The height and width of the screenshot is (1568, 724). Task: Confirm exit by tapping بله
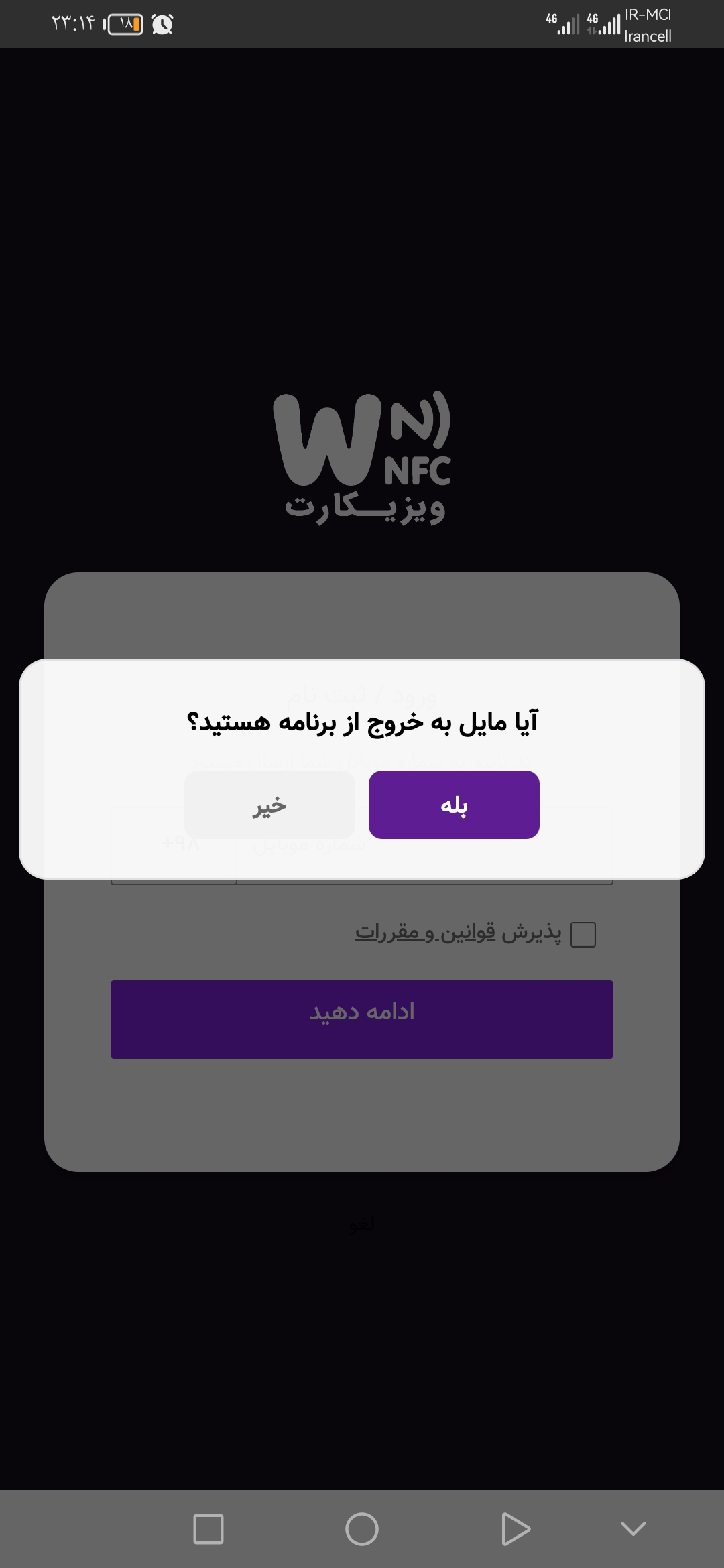[x=454, y=805]
